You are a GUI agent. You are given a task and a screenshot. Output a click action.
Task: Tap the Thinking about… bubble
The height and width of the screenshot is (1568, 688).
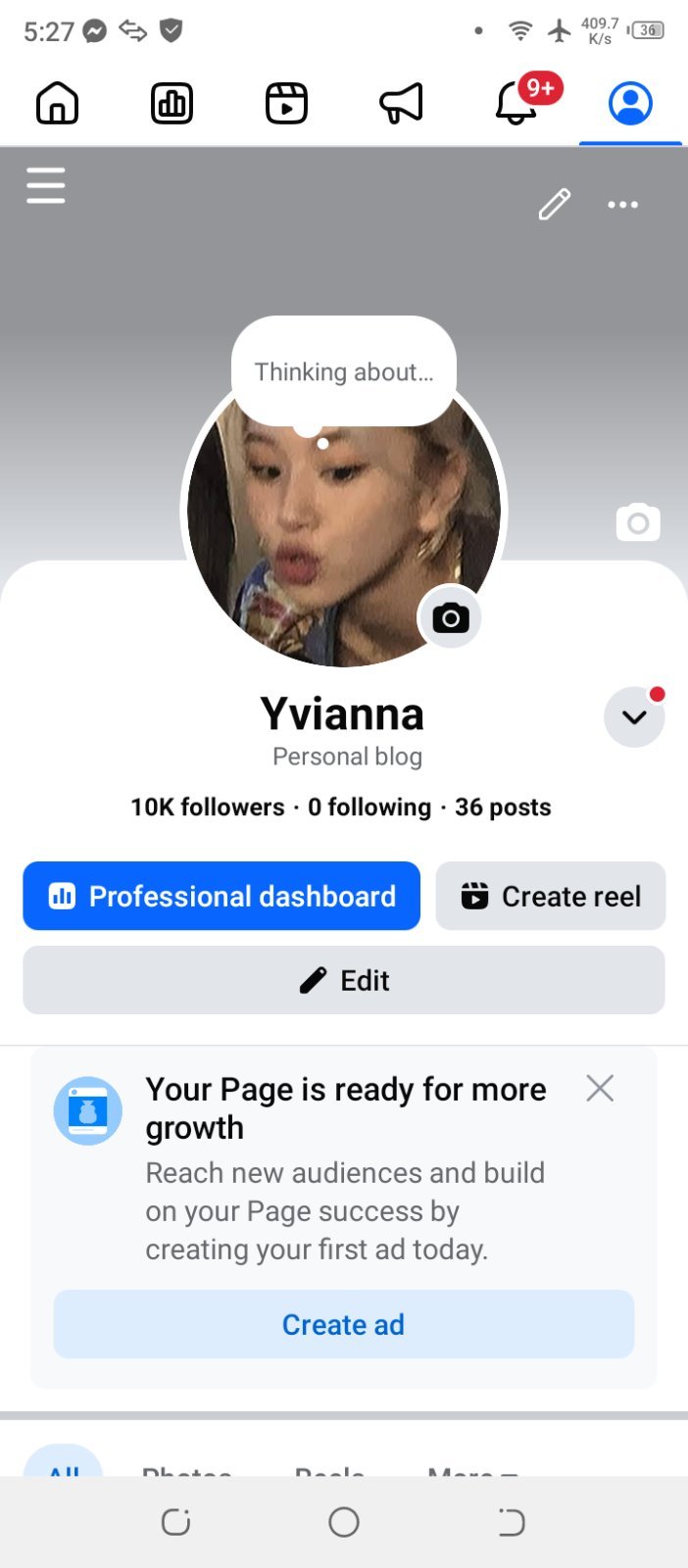(344, 371)
